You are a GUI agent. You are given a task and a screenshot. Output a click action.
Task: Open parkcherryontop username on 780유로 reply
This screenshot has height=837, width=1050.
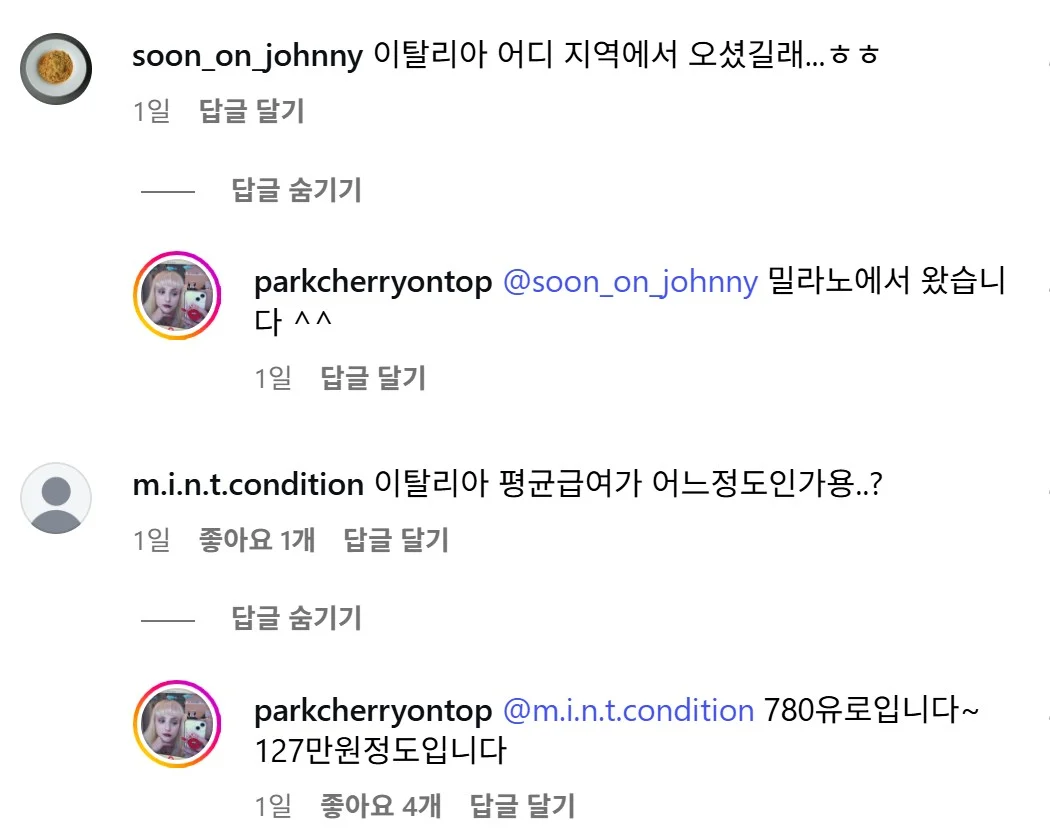pyautogui.click(x=373, y=711)
